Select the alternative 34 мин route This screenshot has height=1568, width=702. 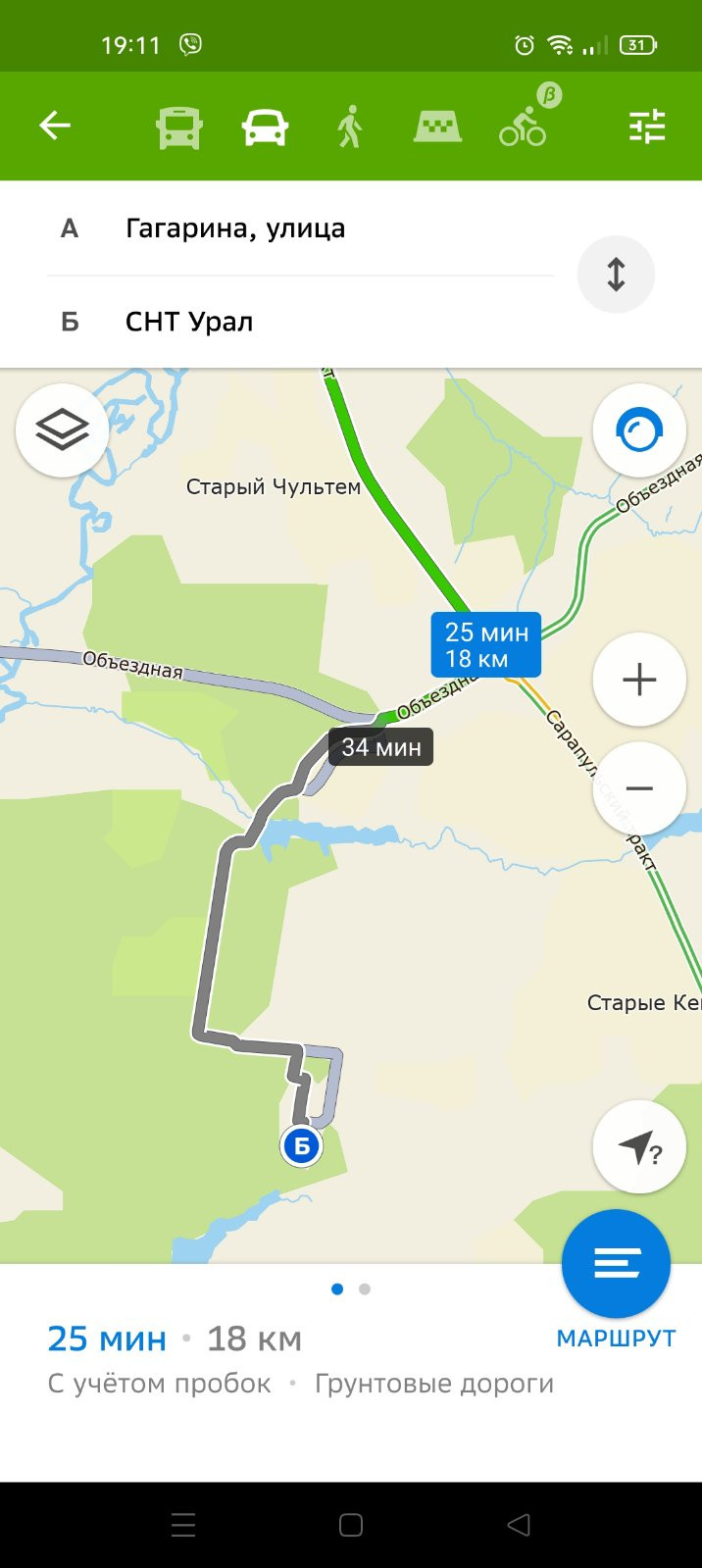tap(380, 747)
